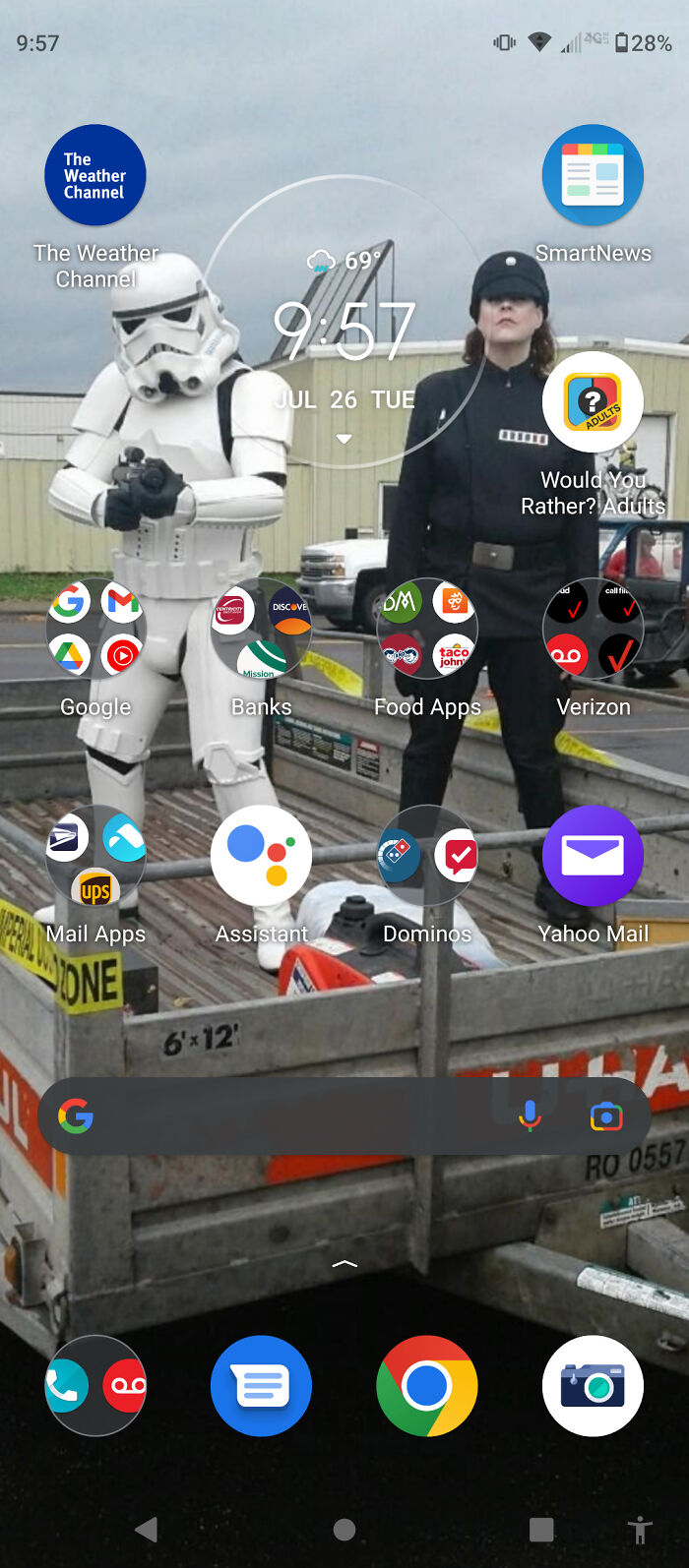Screen dimensions: 689x1568
Task: Launch Google Assistant
Action: [x=261, y=856]
